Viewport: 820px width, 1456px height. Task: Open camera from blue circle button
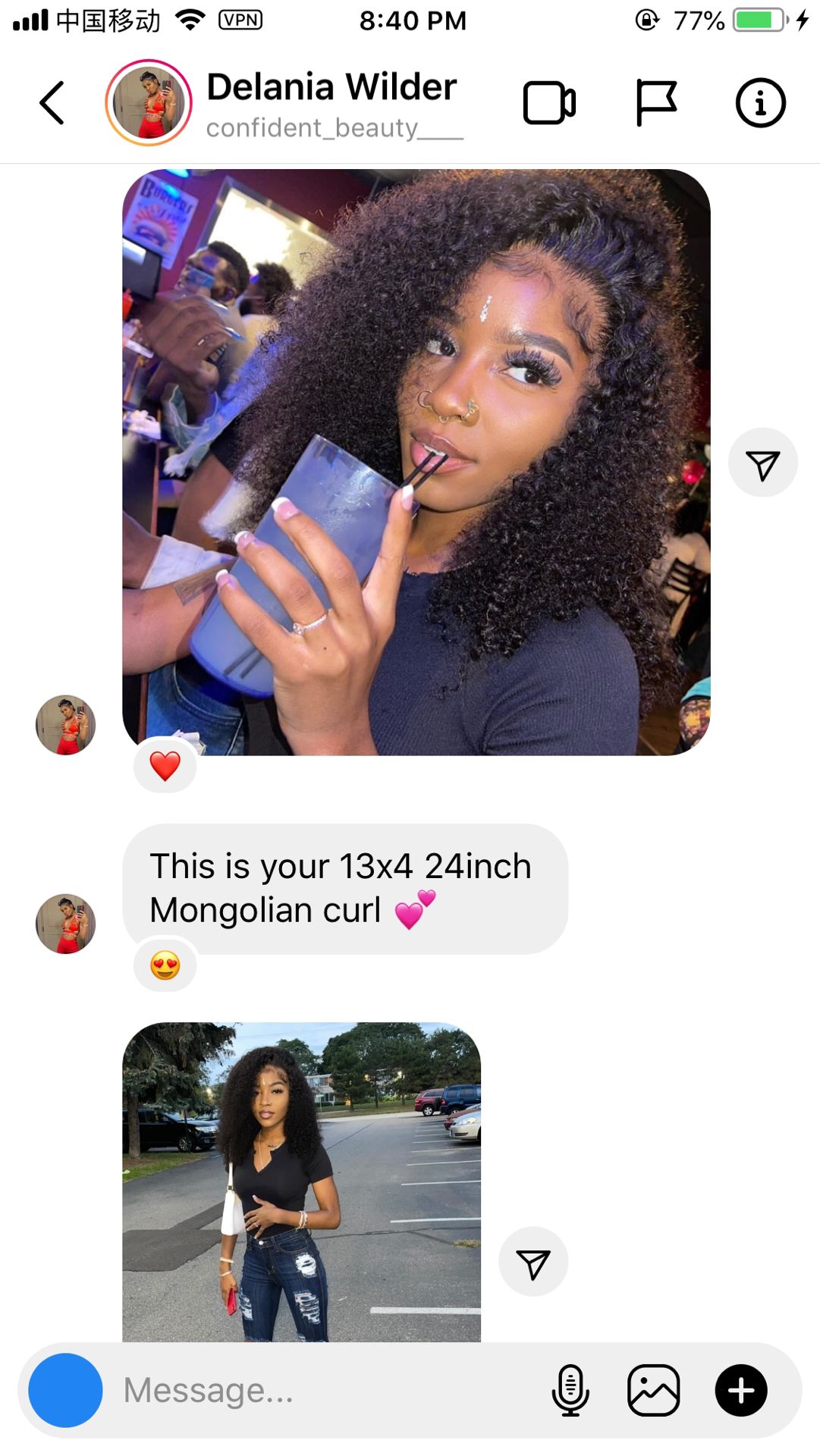tap(65, 1390)
